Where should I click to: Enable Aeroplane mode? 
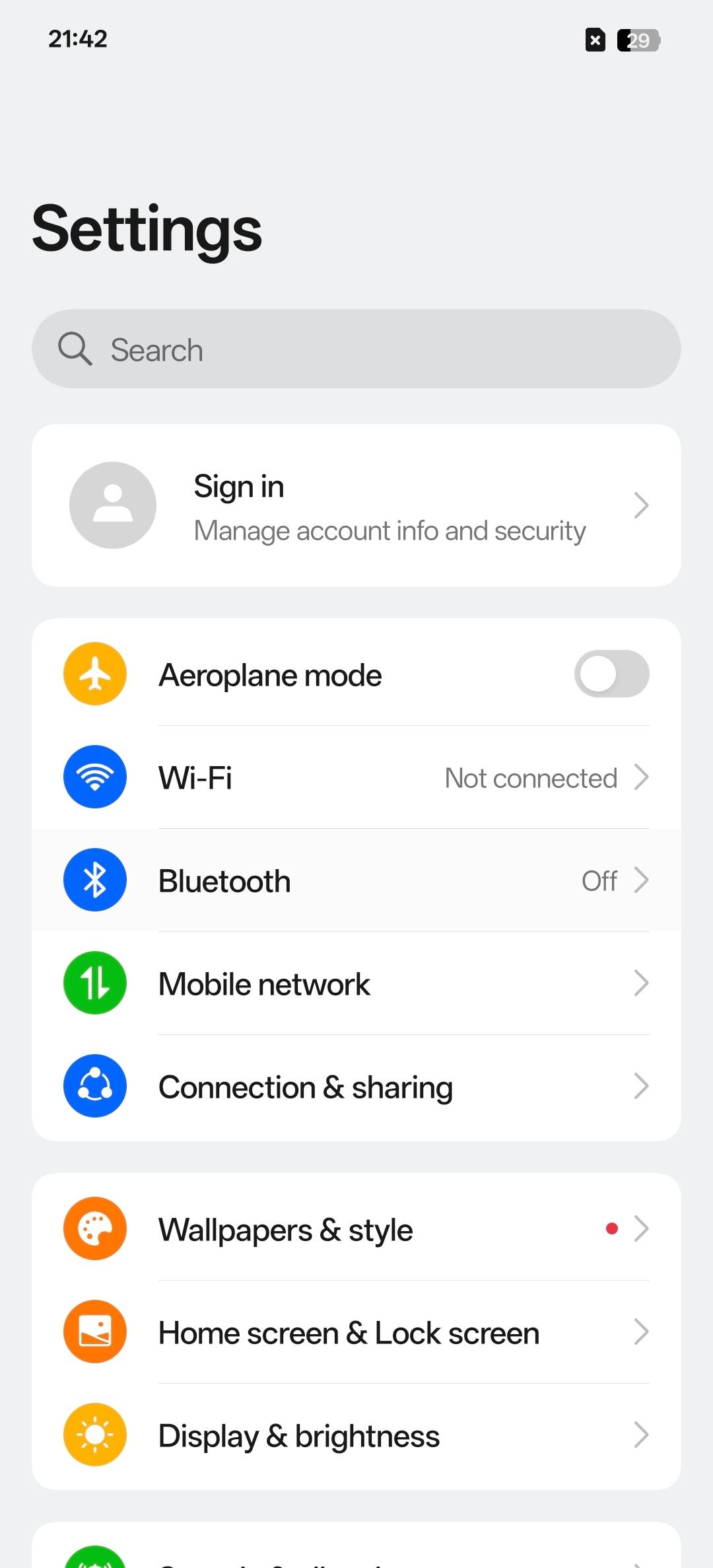611,673
